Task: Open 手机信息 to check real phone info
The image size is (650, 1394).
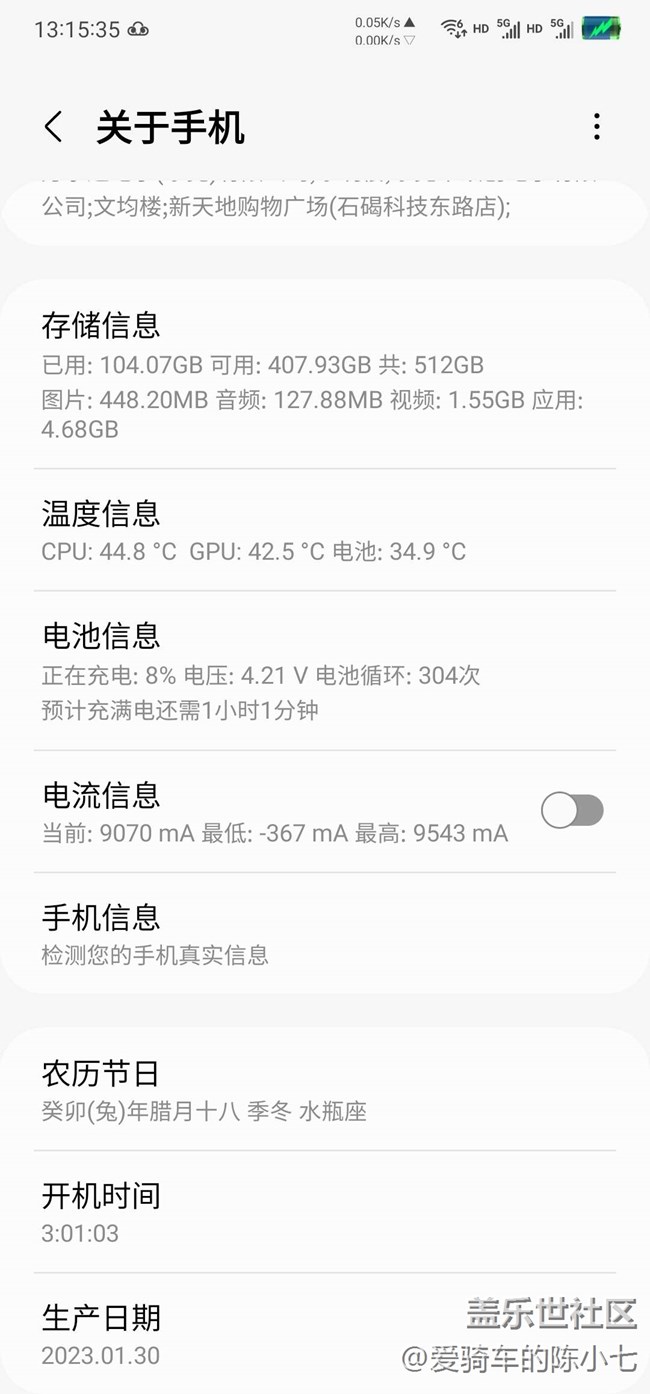Action: tap(324, 934)
